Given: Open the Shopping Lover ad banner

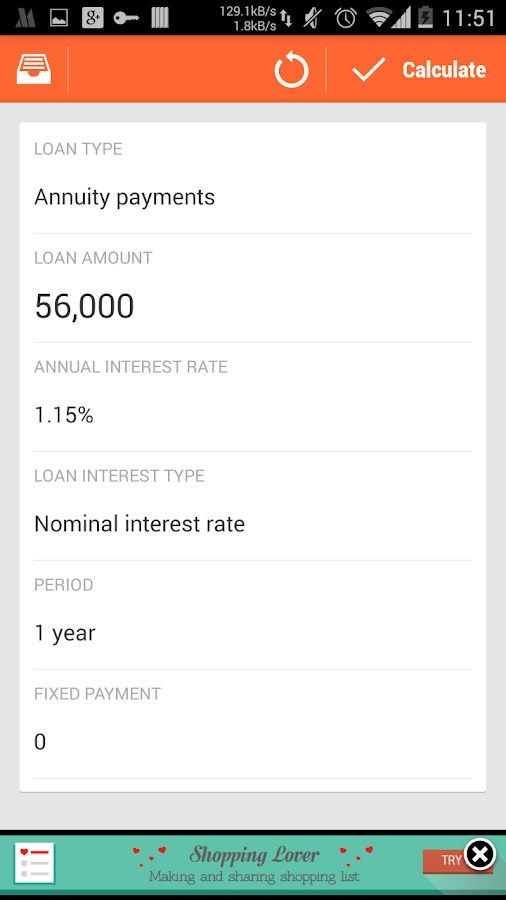Looking at the screenshot, I should click(x=252, y=863).
